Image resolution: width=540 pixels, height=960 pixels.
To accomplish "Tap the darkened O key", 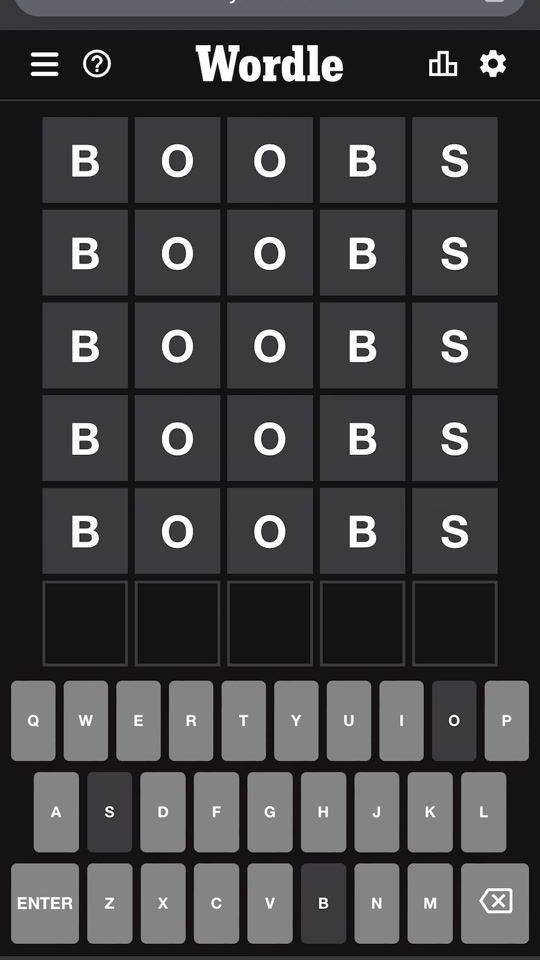I will click(x=454, y=721).
